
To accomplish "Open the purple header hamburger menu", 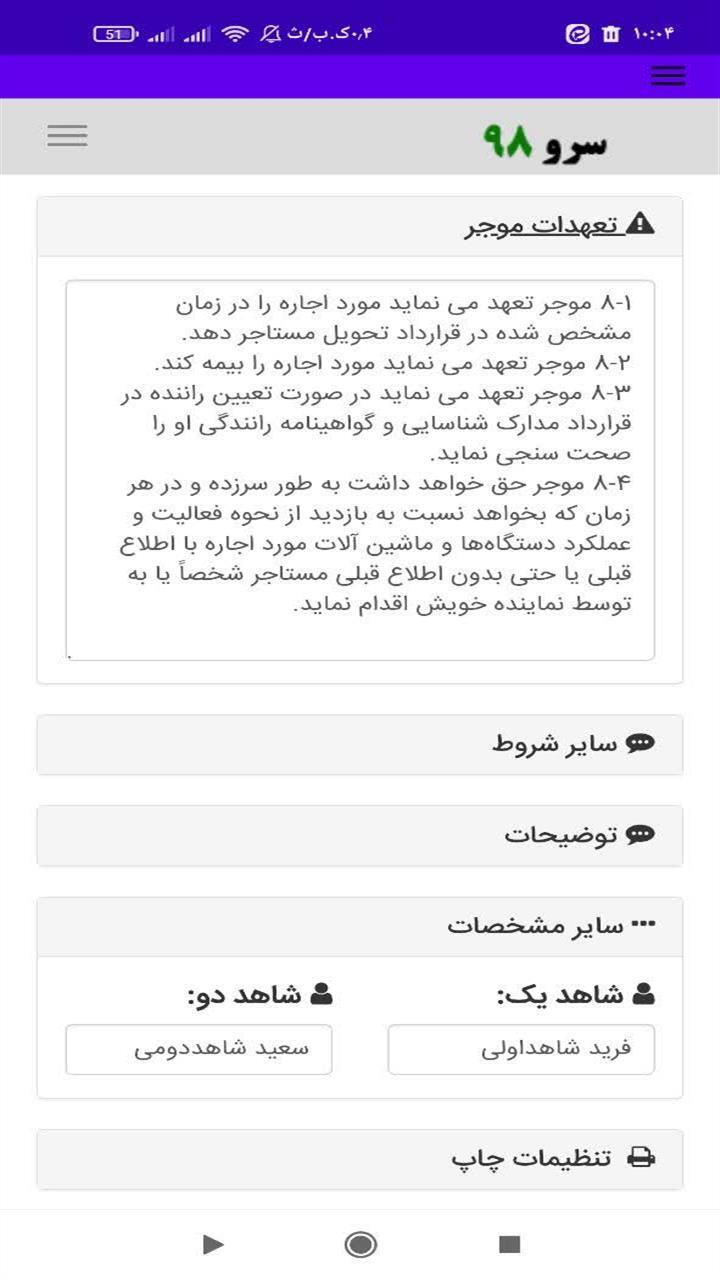I will 668,75.
